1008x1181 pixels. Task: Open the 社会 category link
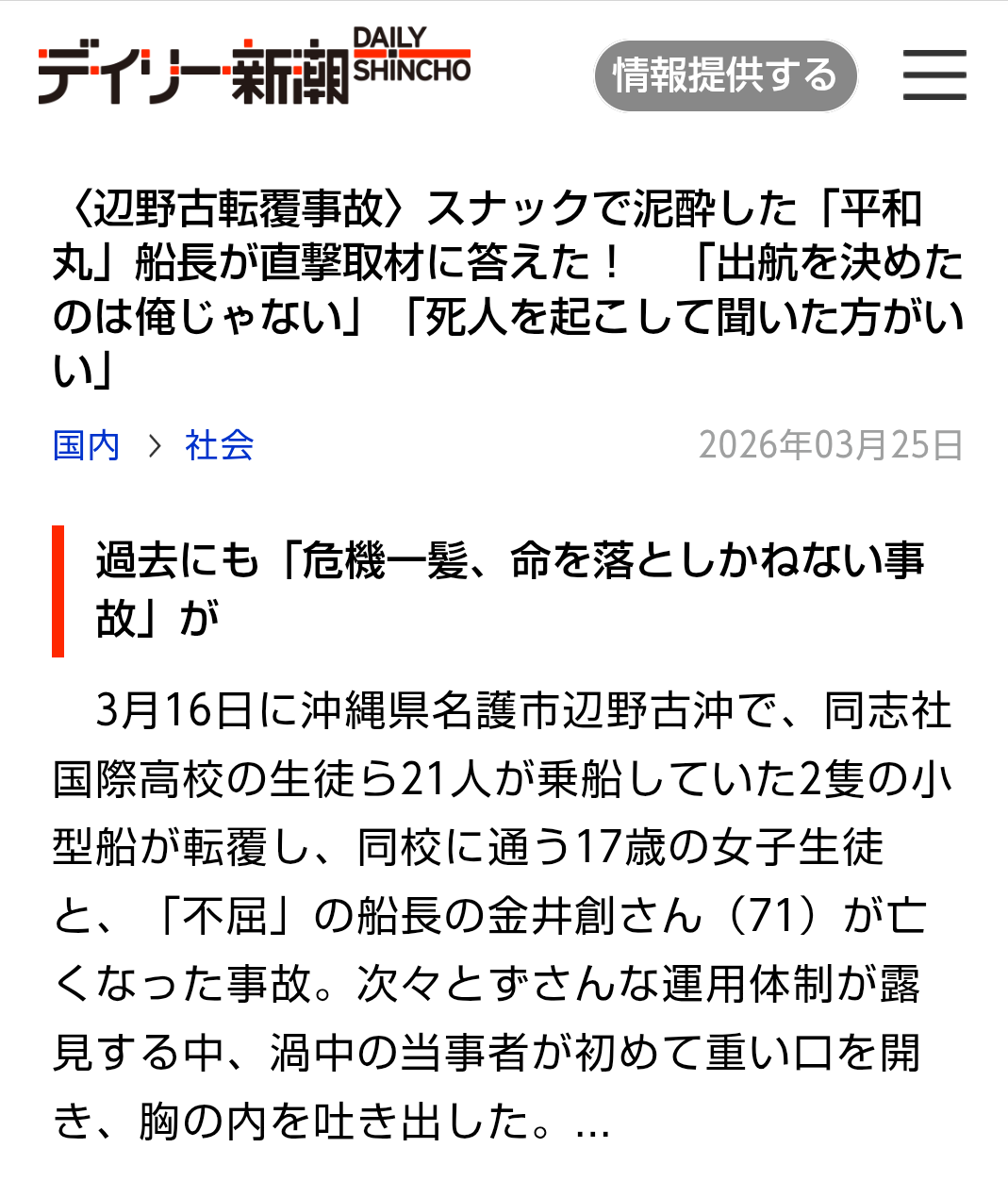pyautogui.click(x=219, y=445)
